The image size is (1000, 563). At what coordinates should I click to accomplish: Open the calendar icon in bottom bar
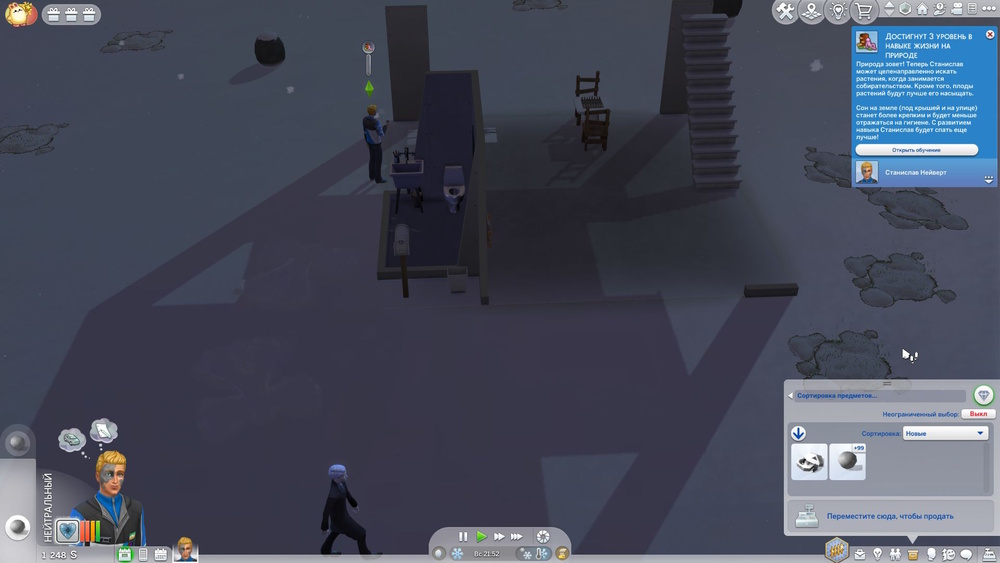tap(160, 554)
